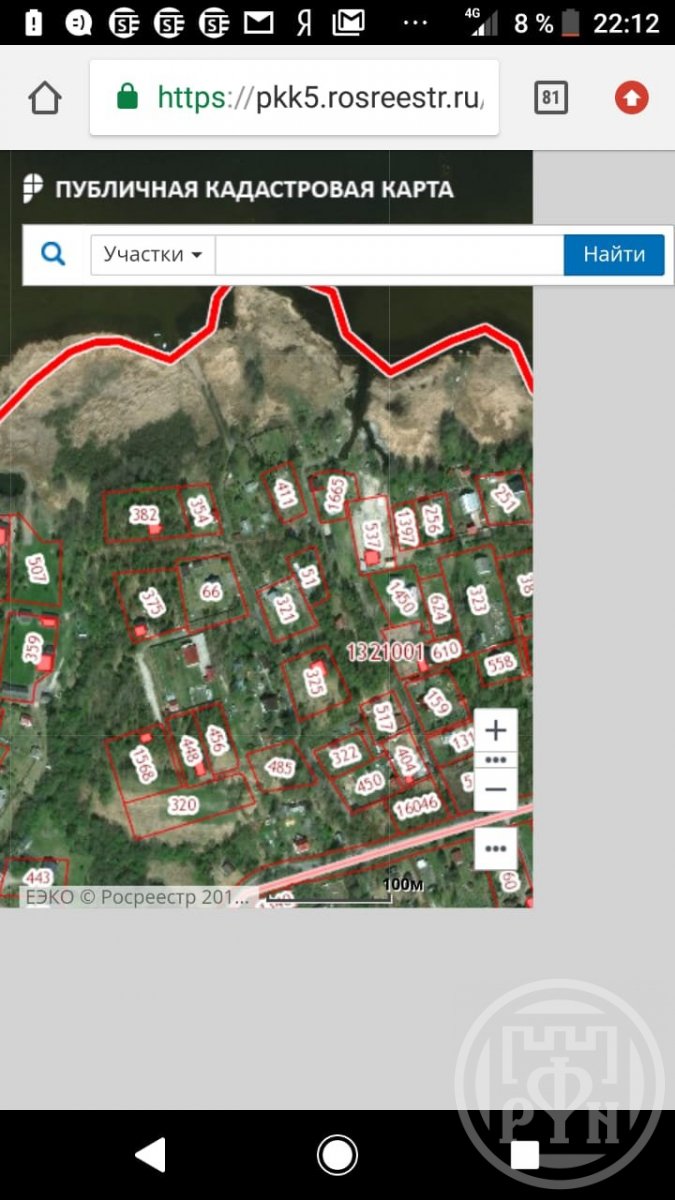
Task: Tap the red browser update arrow
Action: [631, 98]
